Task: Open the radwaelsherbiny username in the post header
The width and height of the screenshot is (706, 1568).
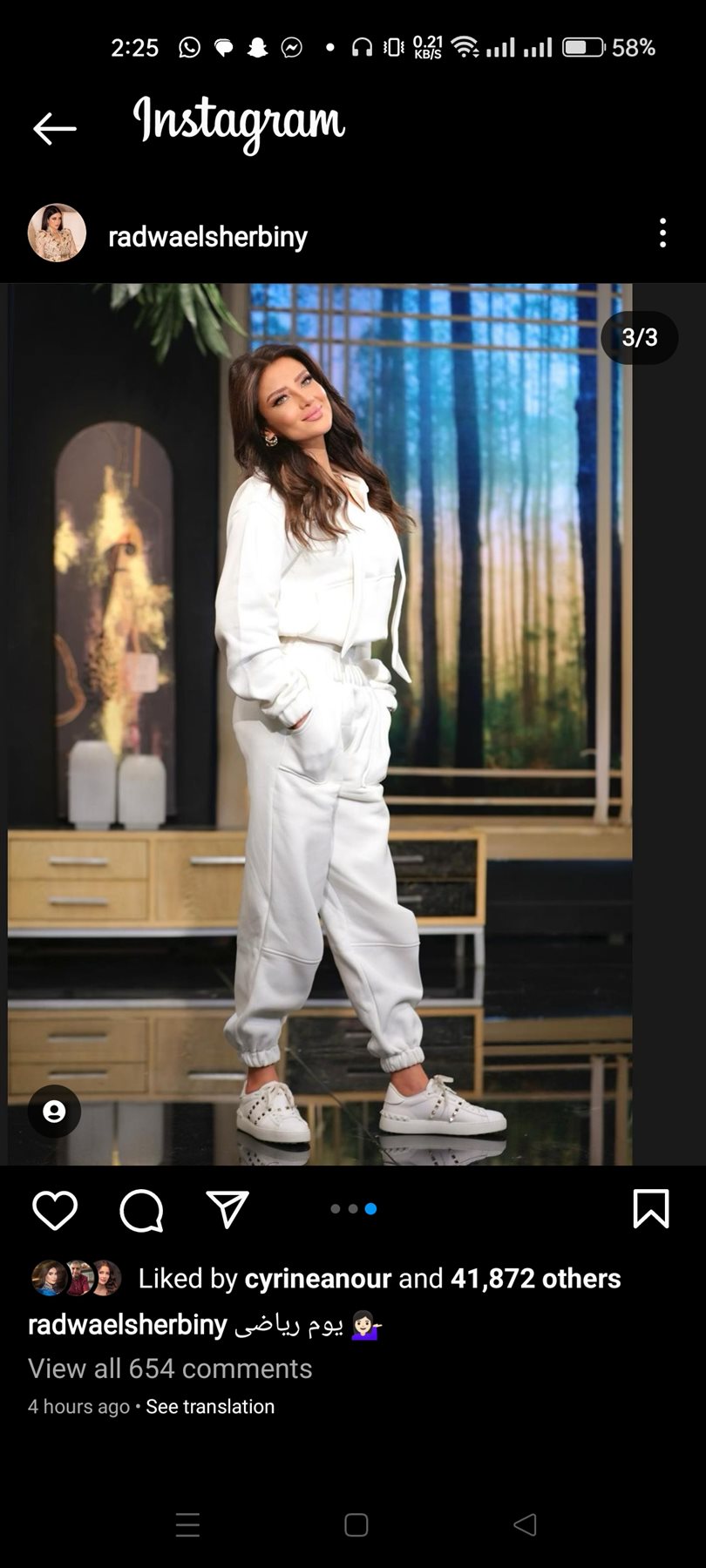Action: click(x=207, y=236)
